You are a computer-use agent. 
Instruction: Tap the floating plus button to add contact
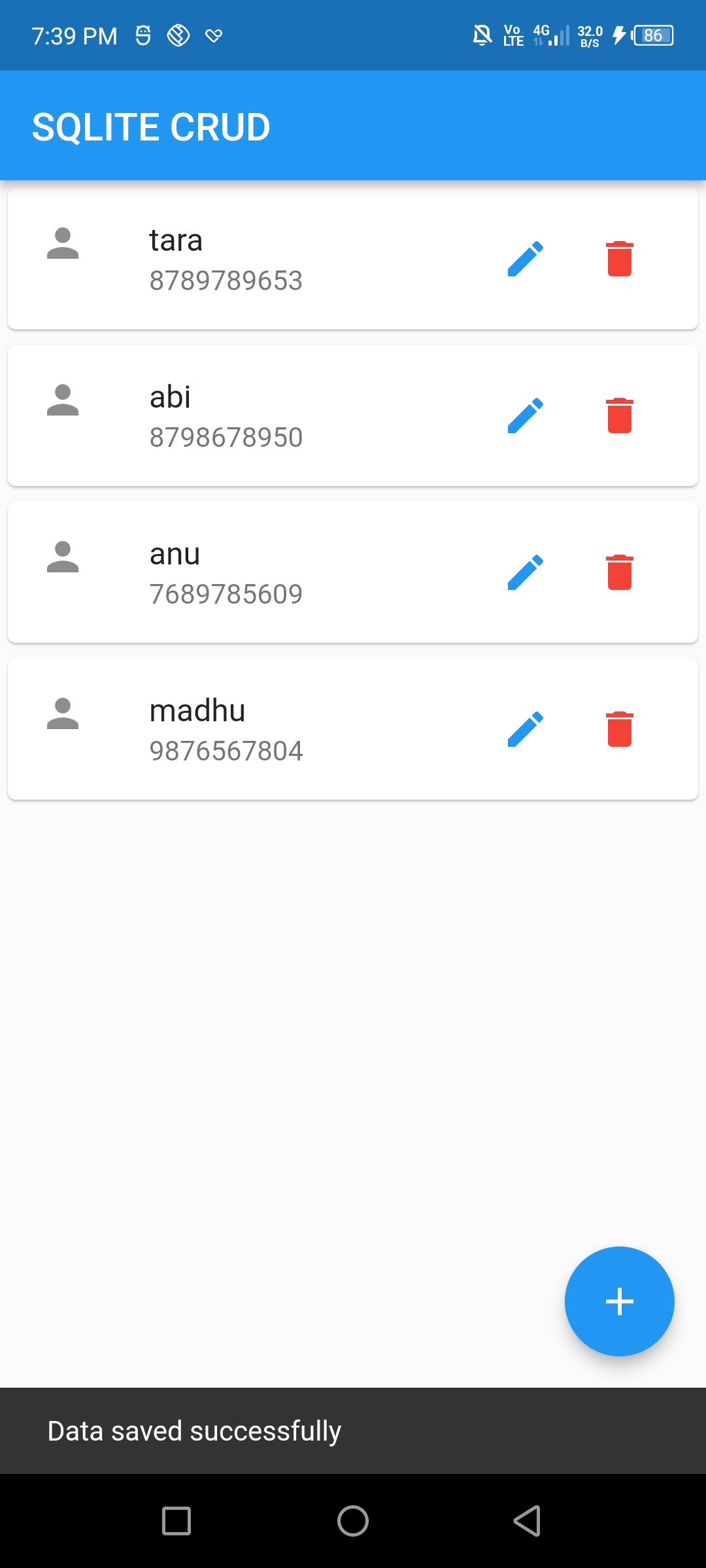(619, 1301)
